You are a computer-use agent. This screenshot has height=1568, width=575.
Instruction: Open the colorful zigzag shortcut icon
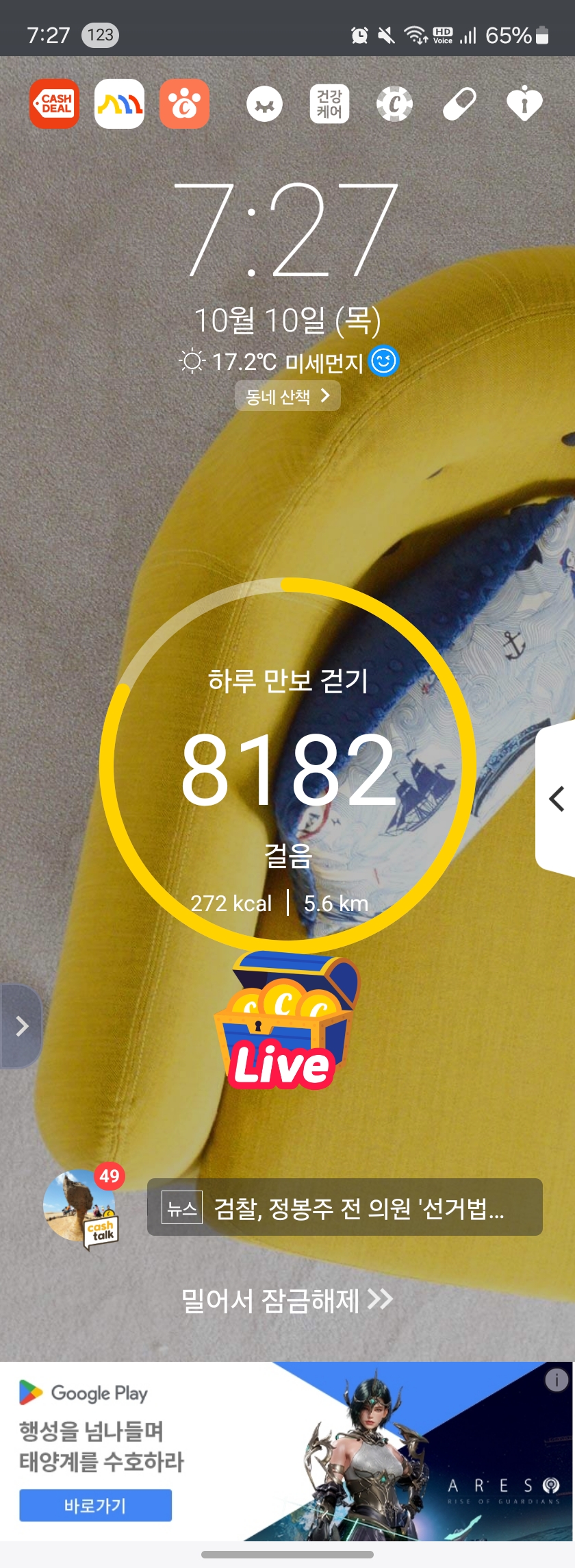click(x=119, y=104)
